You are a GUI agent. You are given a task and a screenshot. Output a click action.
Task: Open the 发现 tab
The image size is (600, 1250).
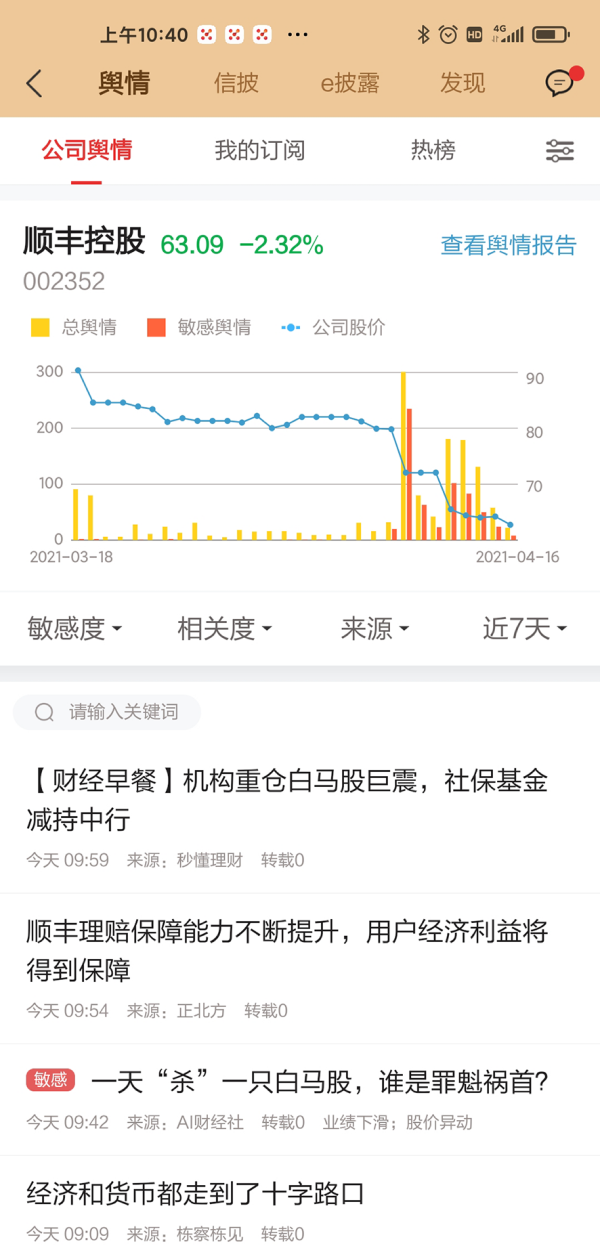click(462, 83)
